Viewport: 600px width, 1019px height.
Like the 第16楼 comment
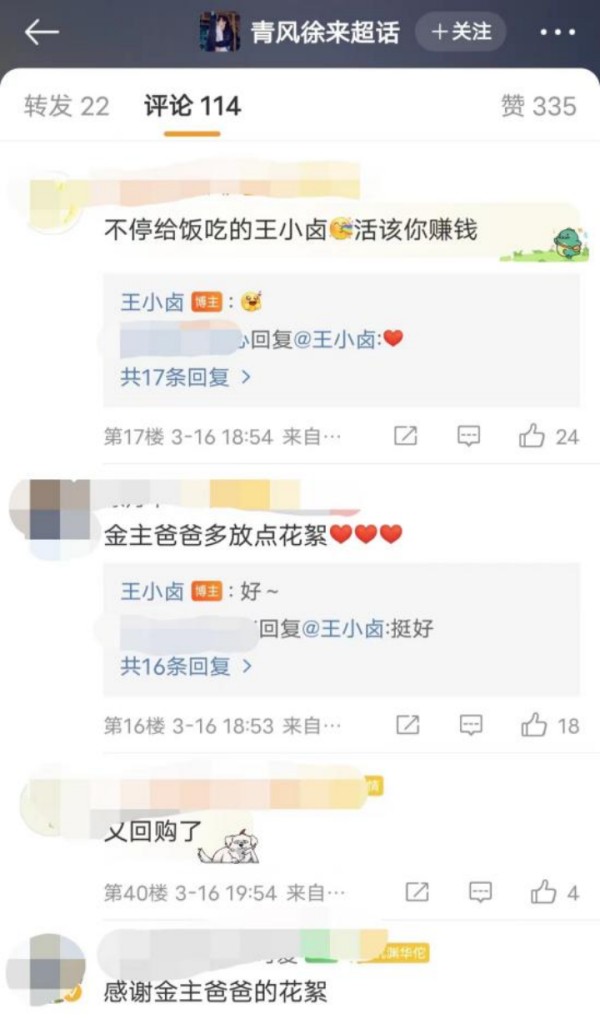(550, 725)
